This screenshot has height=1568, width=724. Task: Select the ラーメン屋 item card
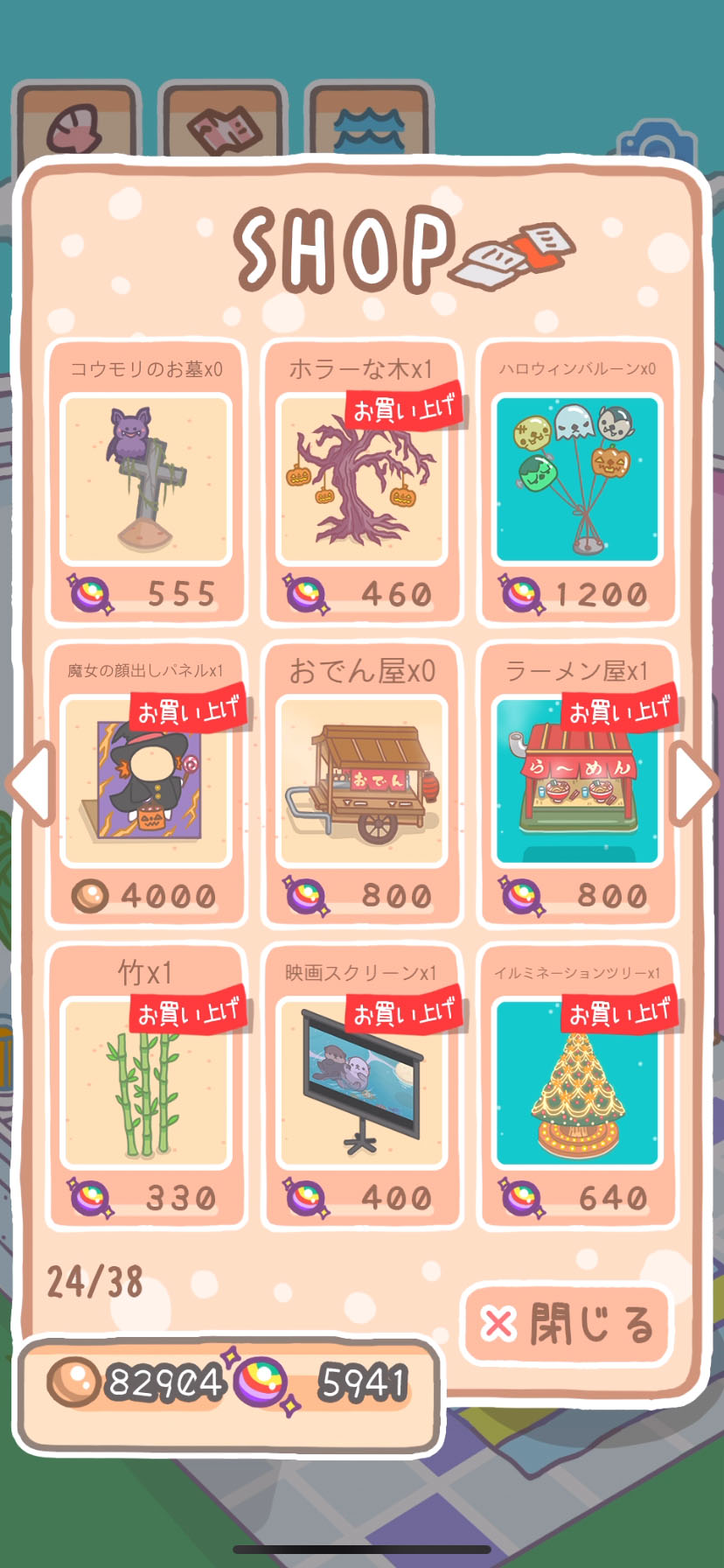(x=577, y=783)
